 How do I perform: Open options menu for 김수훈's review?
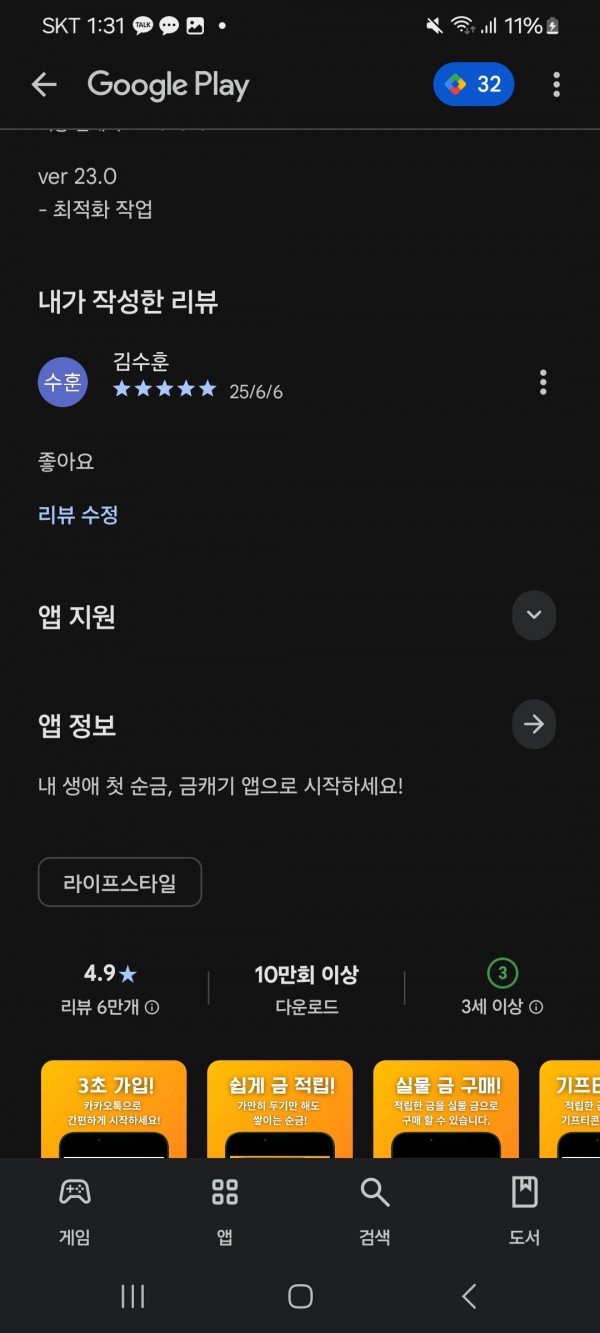coord(543,382)
